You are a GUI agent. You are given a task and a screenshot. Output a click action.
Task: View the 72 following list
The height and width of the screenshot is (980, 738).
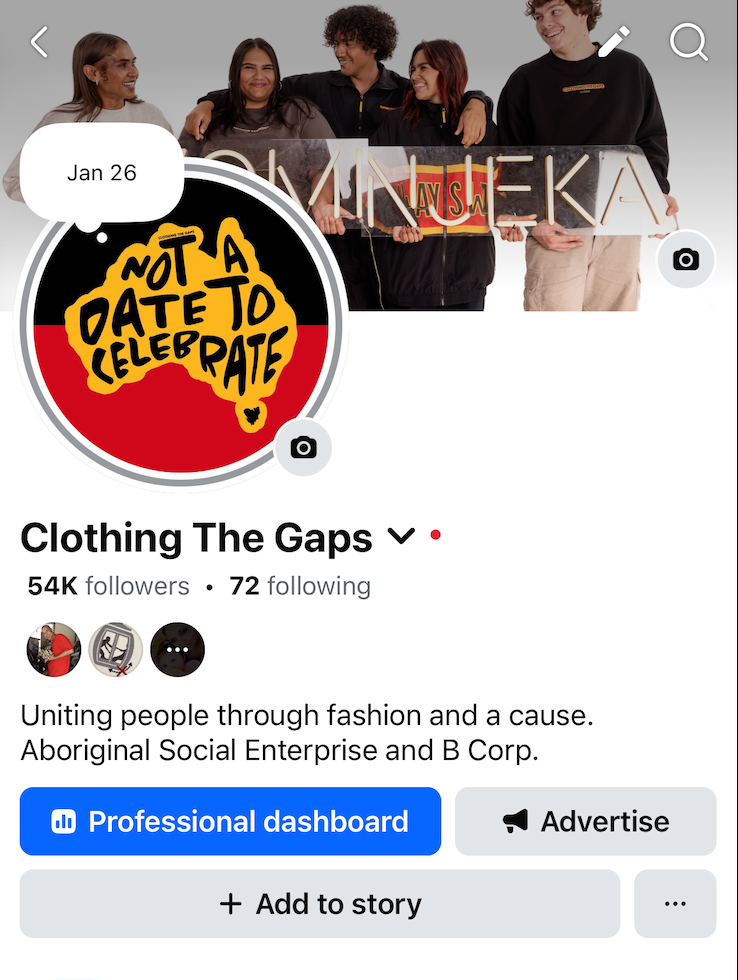pyautogui.click(x=299, y=586)
